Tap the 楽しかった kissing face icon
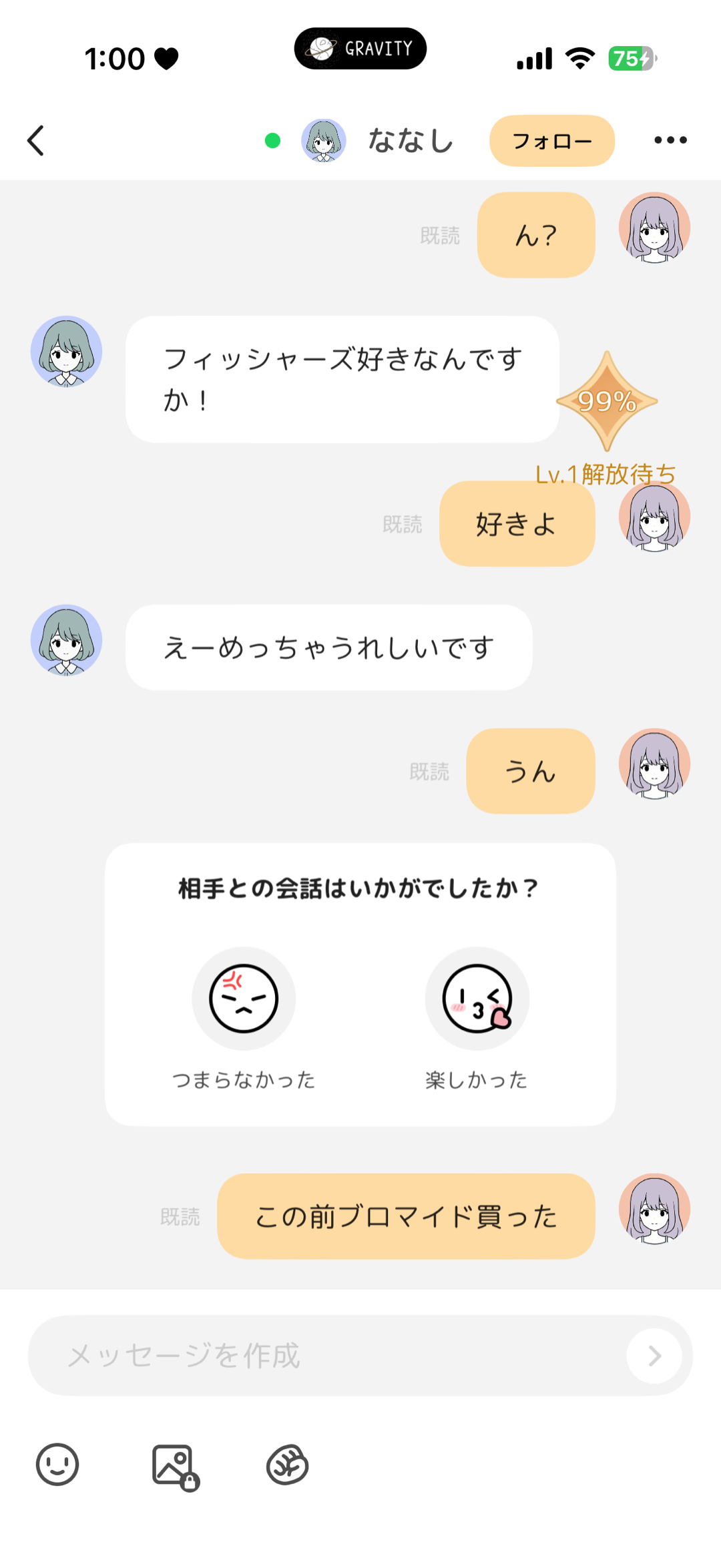The image size is (721, 1568). pyautogui.click(x=476, y=998)
